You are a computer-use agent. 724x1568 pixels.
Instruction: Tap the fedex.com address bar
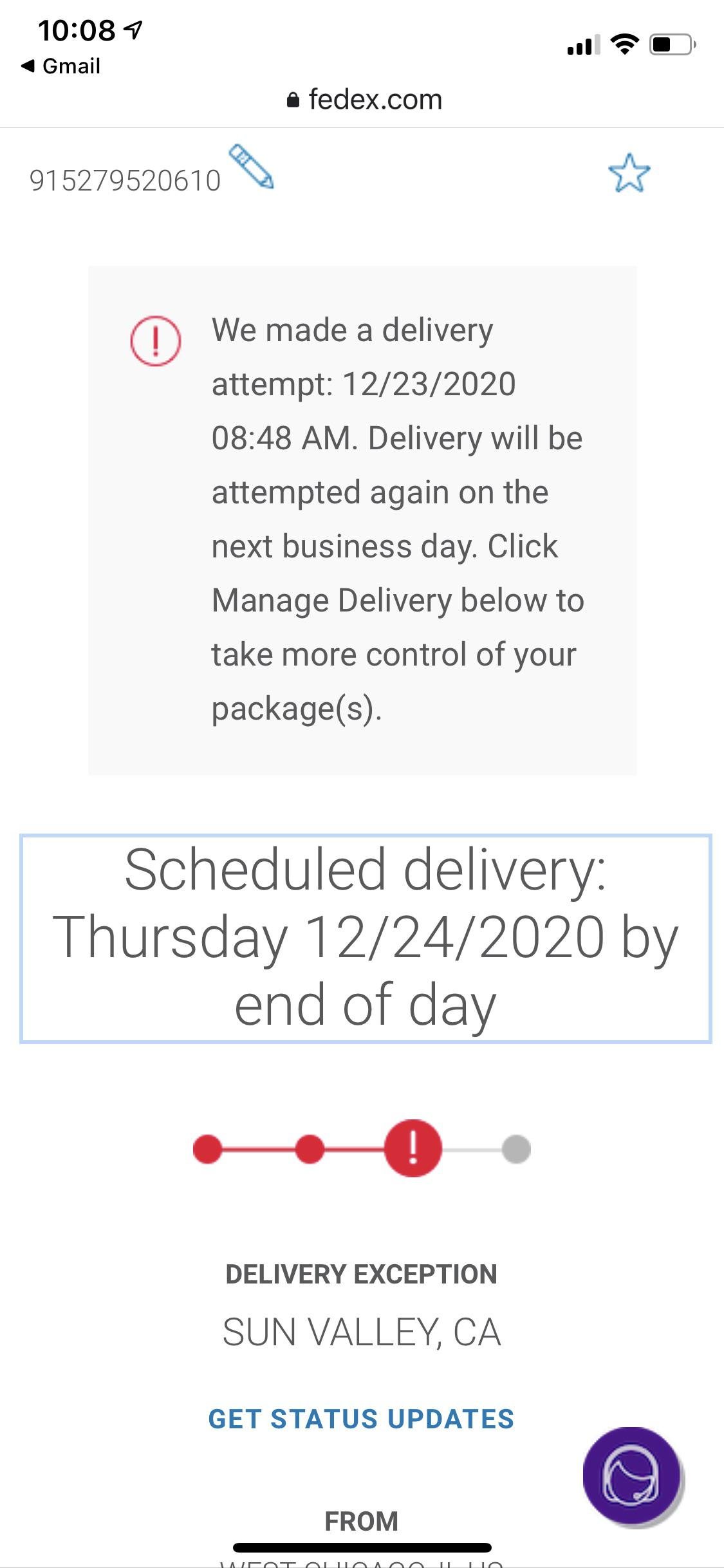point(364,100)
